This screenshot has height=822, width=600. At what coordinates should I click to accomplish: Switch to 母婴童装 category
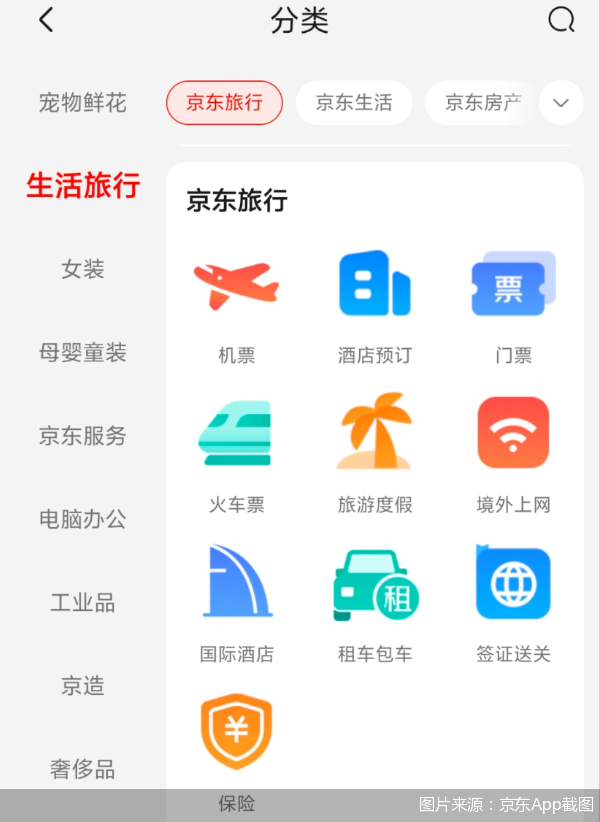[83, 352]
